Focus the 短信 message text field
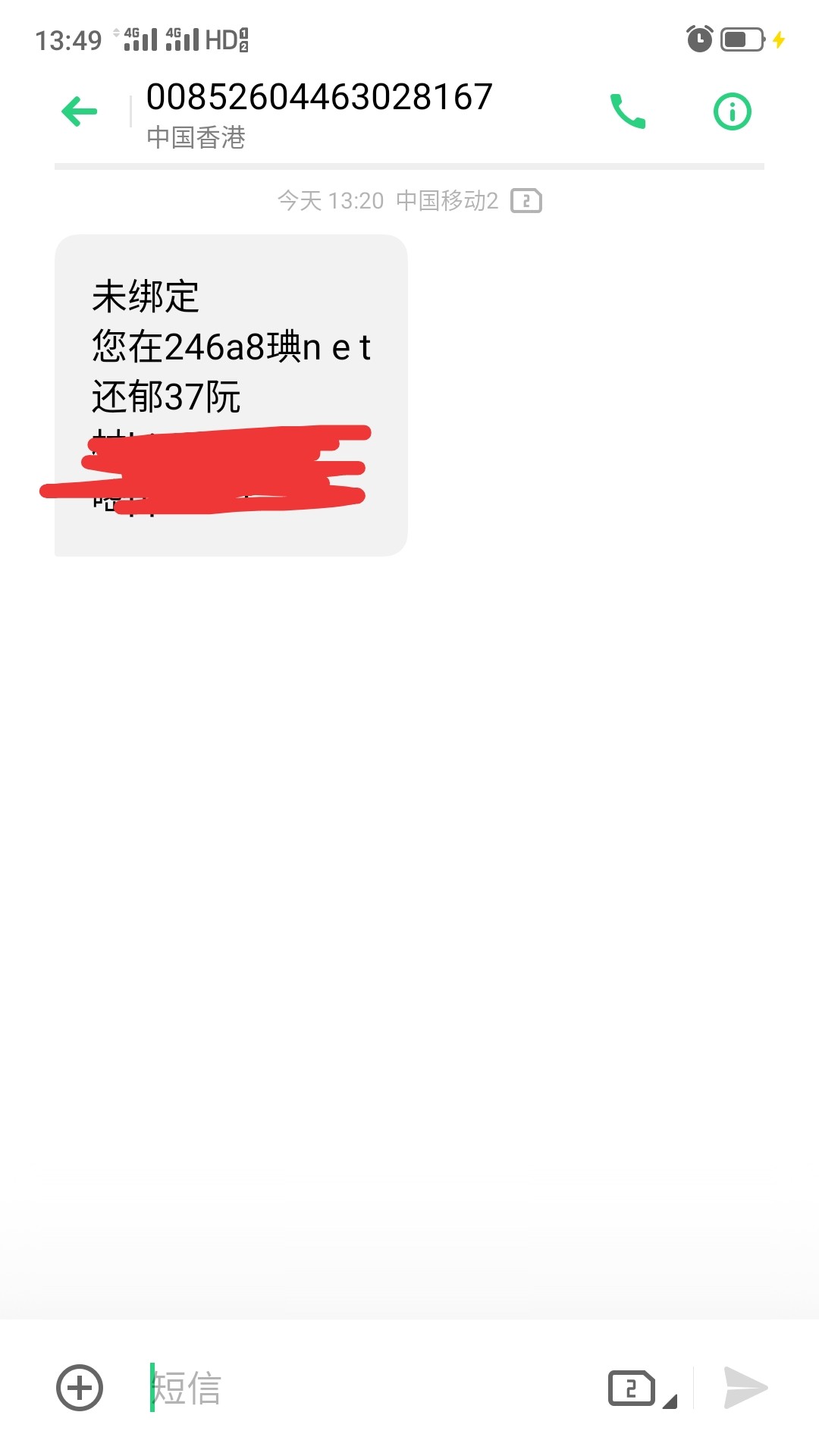The height and width of the screenshot is (1456, 819). tap(364, 1388)
